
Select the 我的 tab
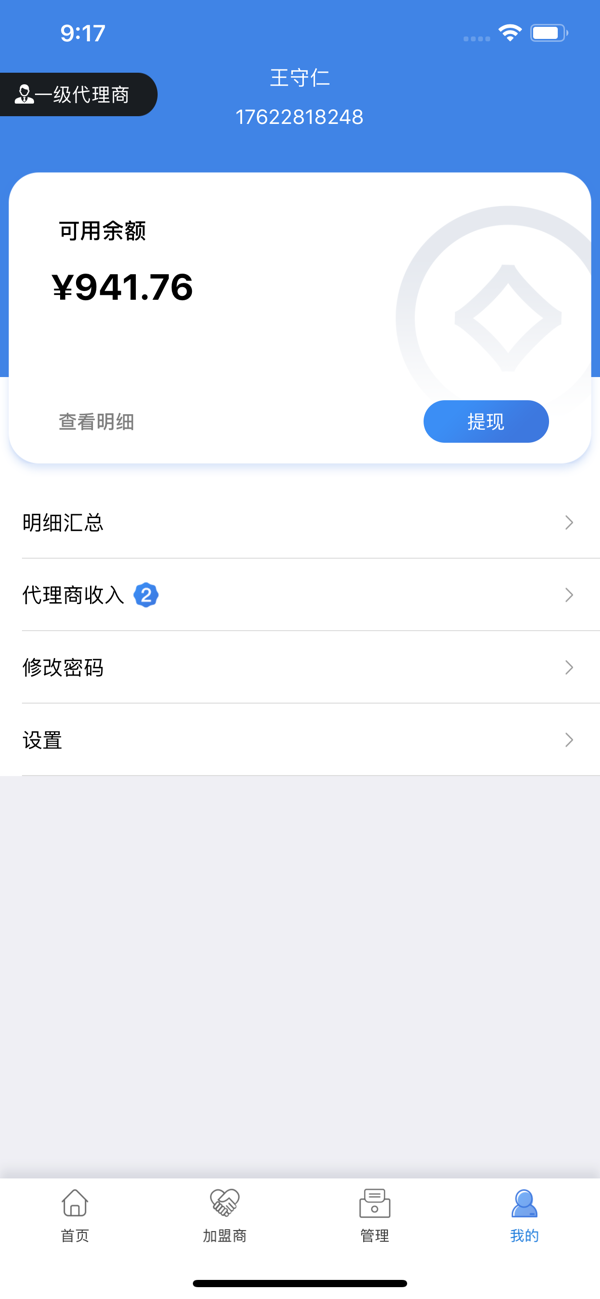(x=525, y=1215)
